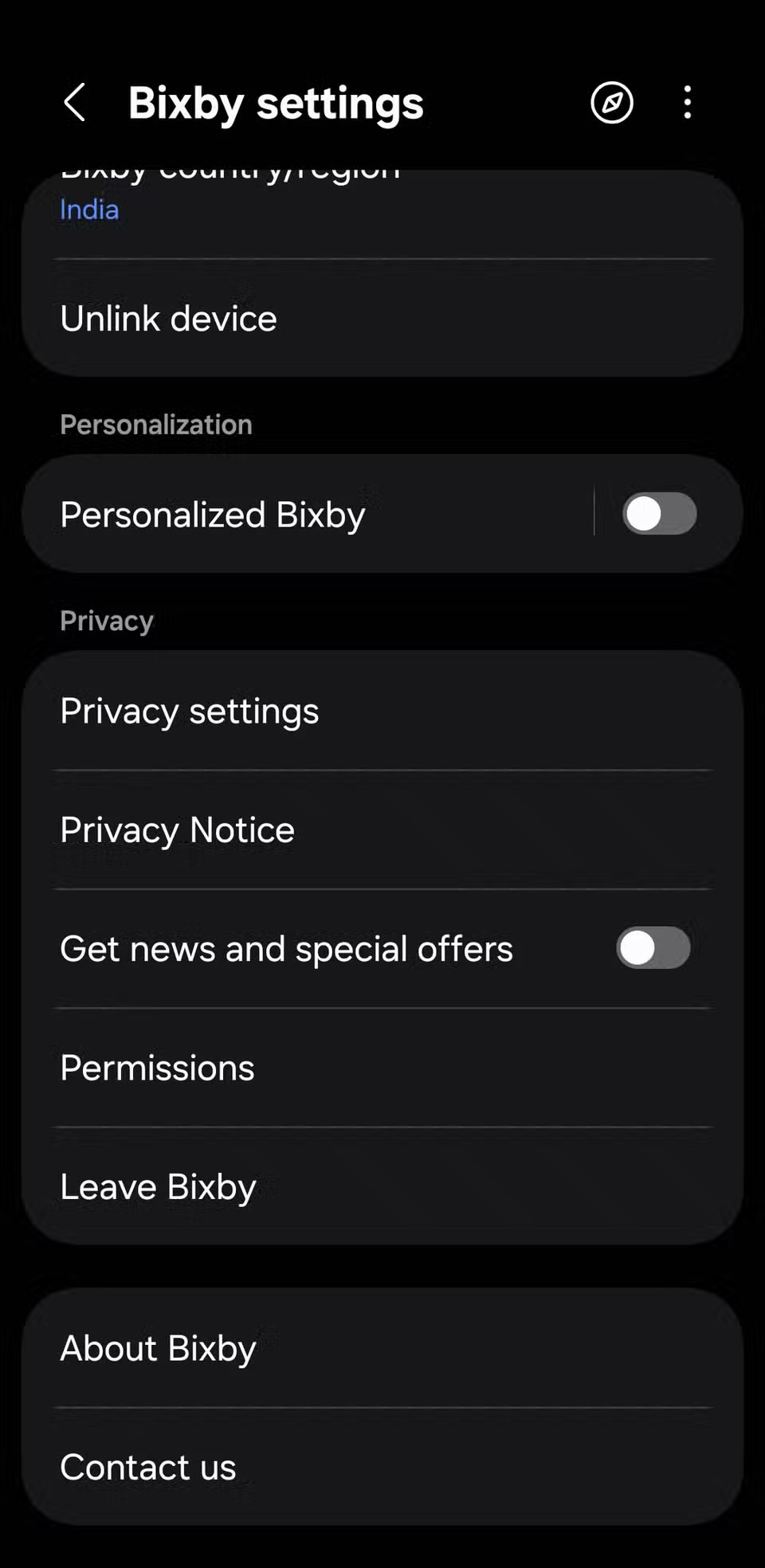Viewport: 765px width, 1568px height.
Task: Open About Bixby
Action: 157,1348
